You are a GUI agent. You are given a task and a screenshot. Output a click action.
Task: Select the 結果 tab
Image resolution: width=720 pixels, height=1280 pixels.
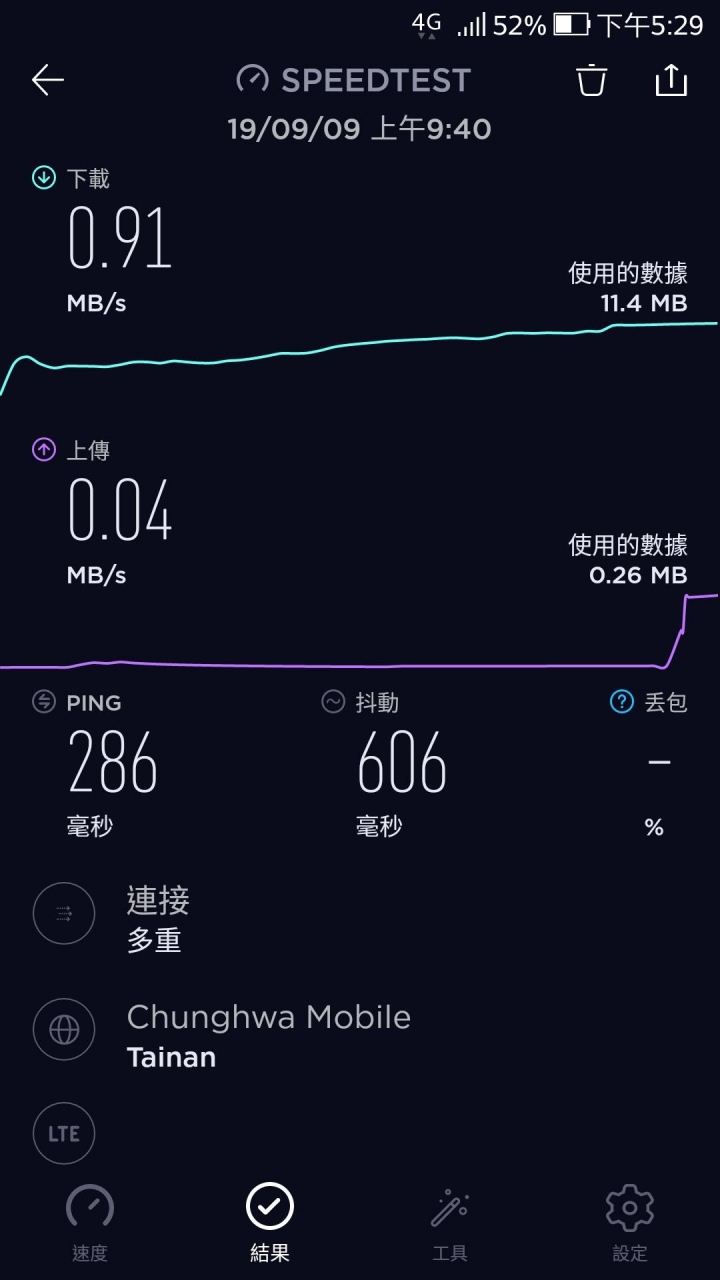tap(270, 1224)
